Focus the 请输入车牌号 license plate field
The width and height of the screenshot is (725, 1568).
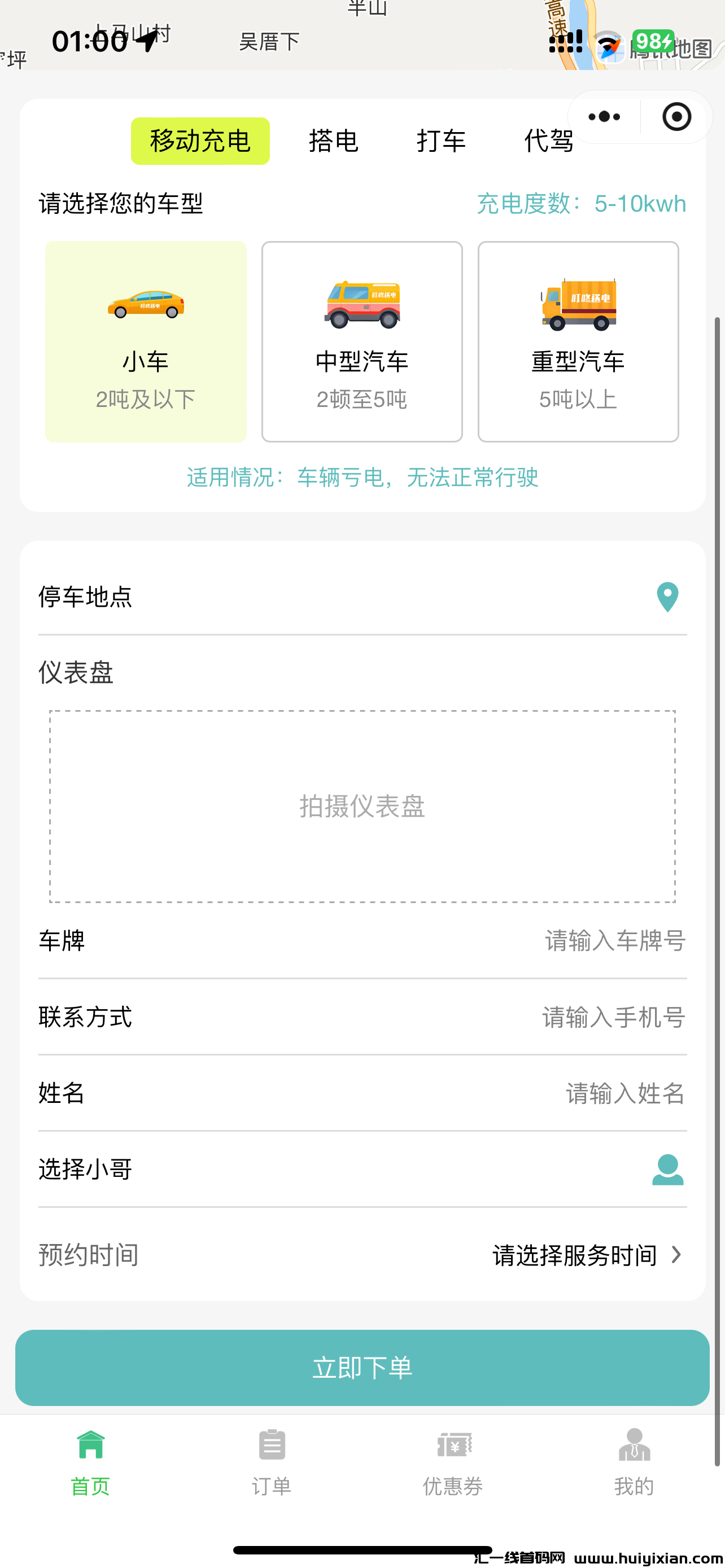click(x=615, y=941)
